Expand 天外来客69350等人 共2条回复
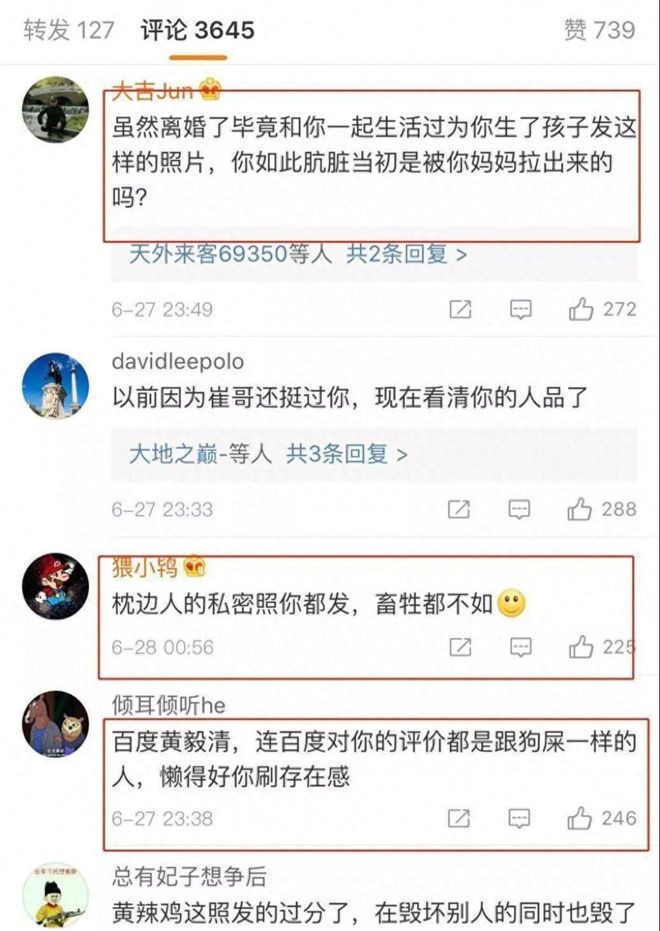This screenshot has height=931, width=660. pos(298,254)
